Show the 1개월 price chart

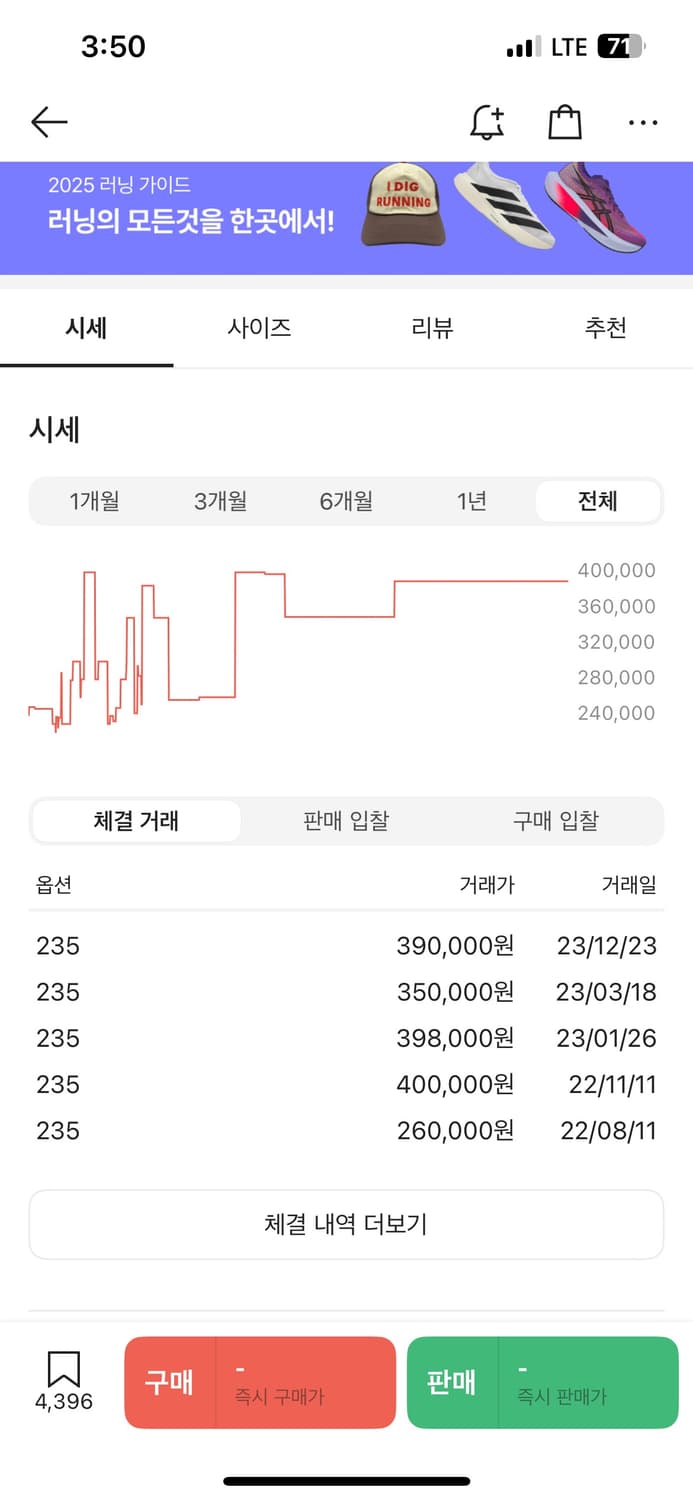(95, 501)
